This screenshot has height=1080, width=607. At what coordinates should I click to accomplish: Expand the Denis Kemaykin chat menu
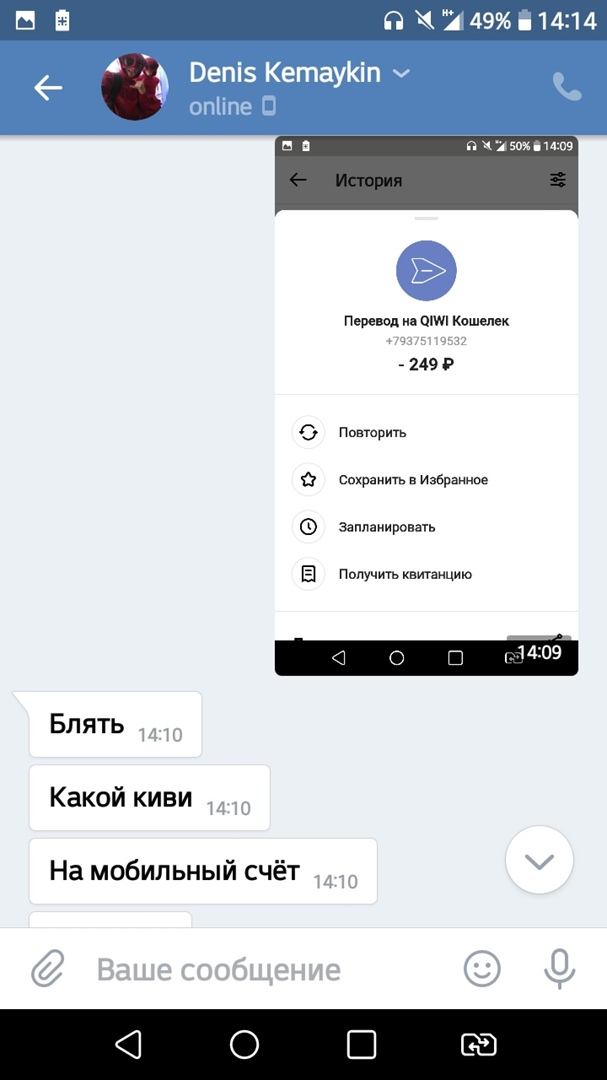(x=401, y=73)
